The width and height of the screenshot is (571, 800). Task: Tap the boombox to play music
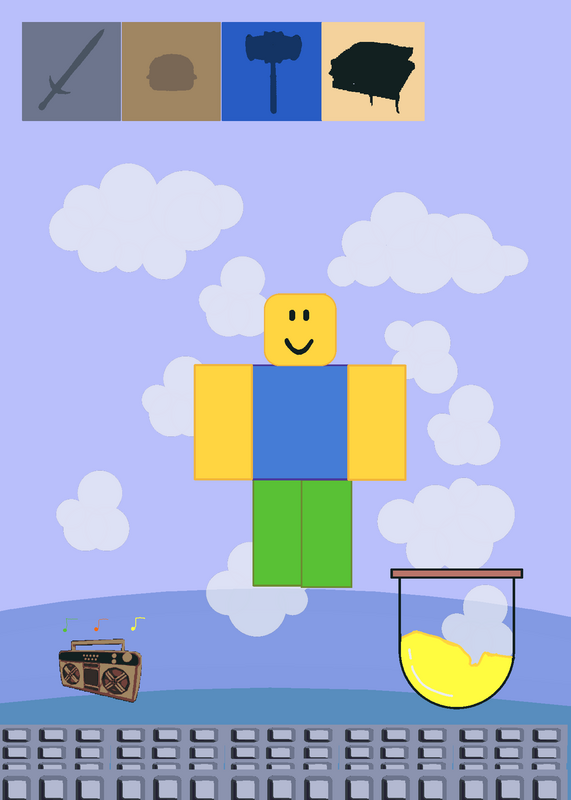click(x=100, y=670)
